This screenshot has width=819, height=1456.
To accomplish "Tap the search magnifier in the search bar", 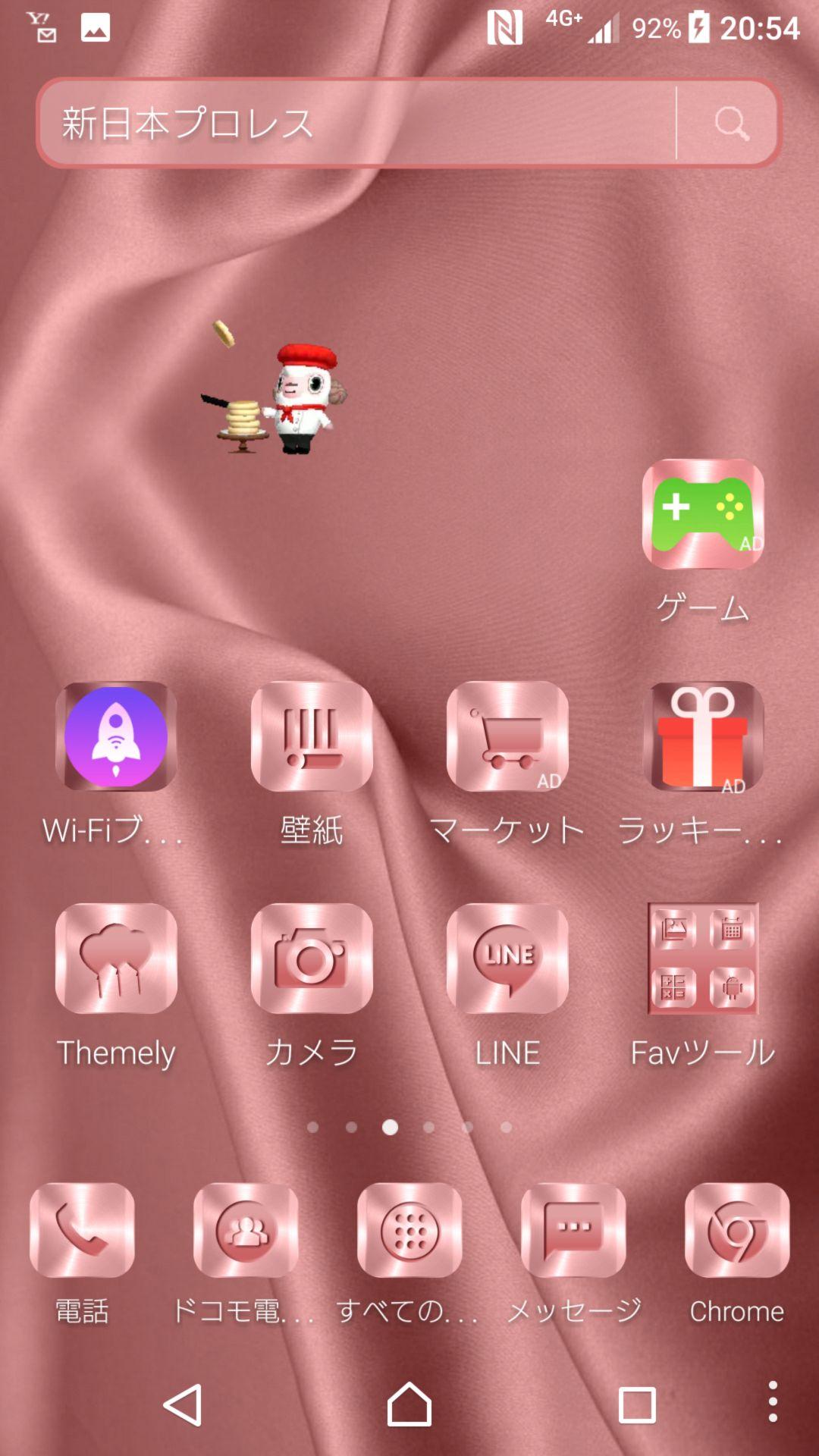I will [x=730, y=123].
